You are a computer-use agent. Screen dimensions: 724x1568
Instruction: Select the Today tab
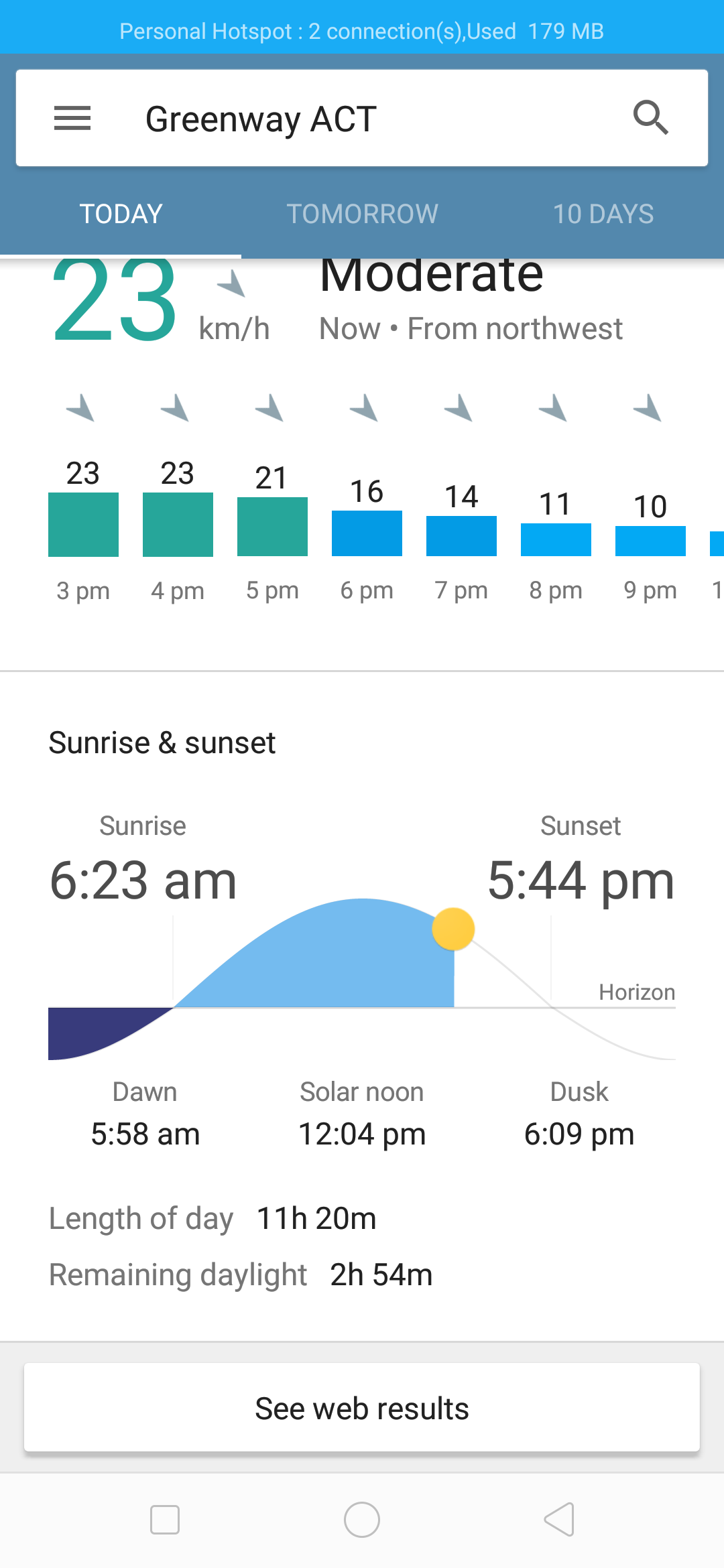click(121, 214)
